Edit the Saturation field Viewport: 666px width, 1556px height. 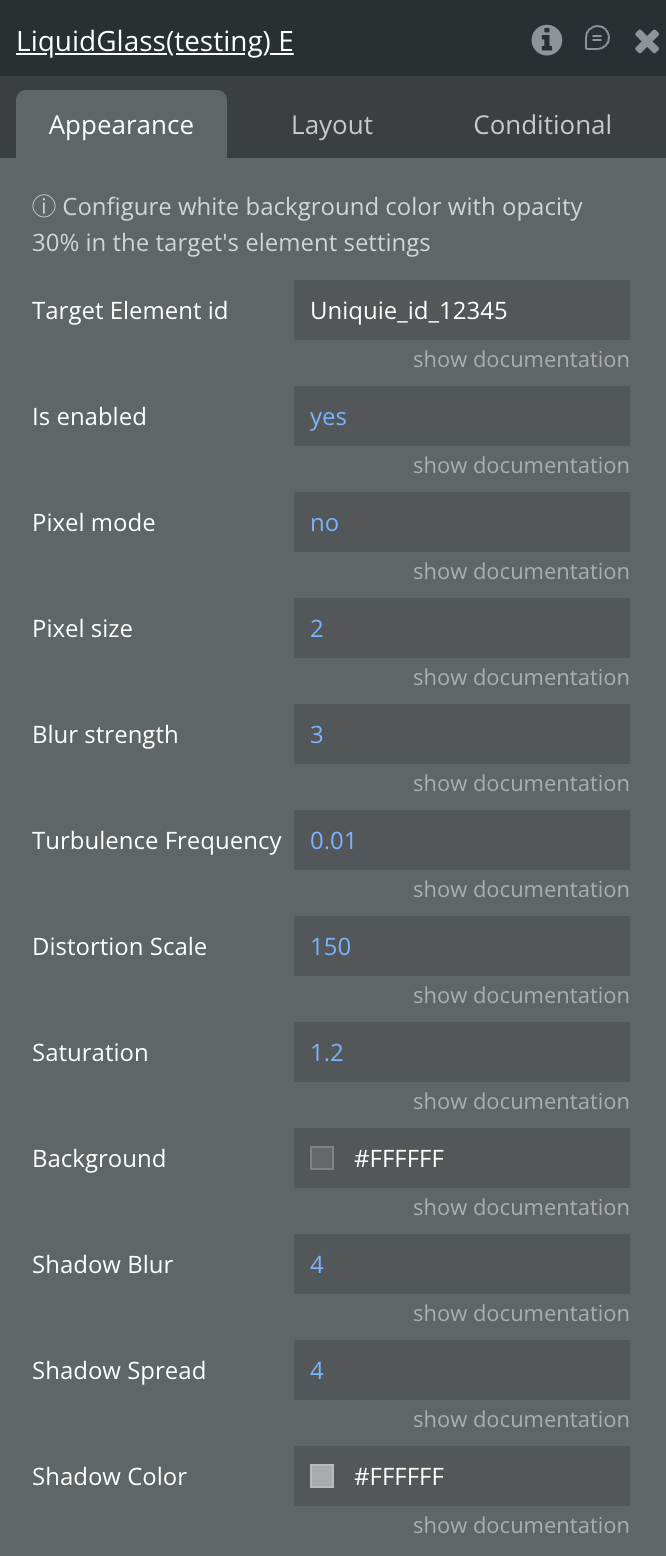(461, 1053)
